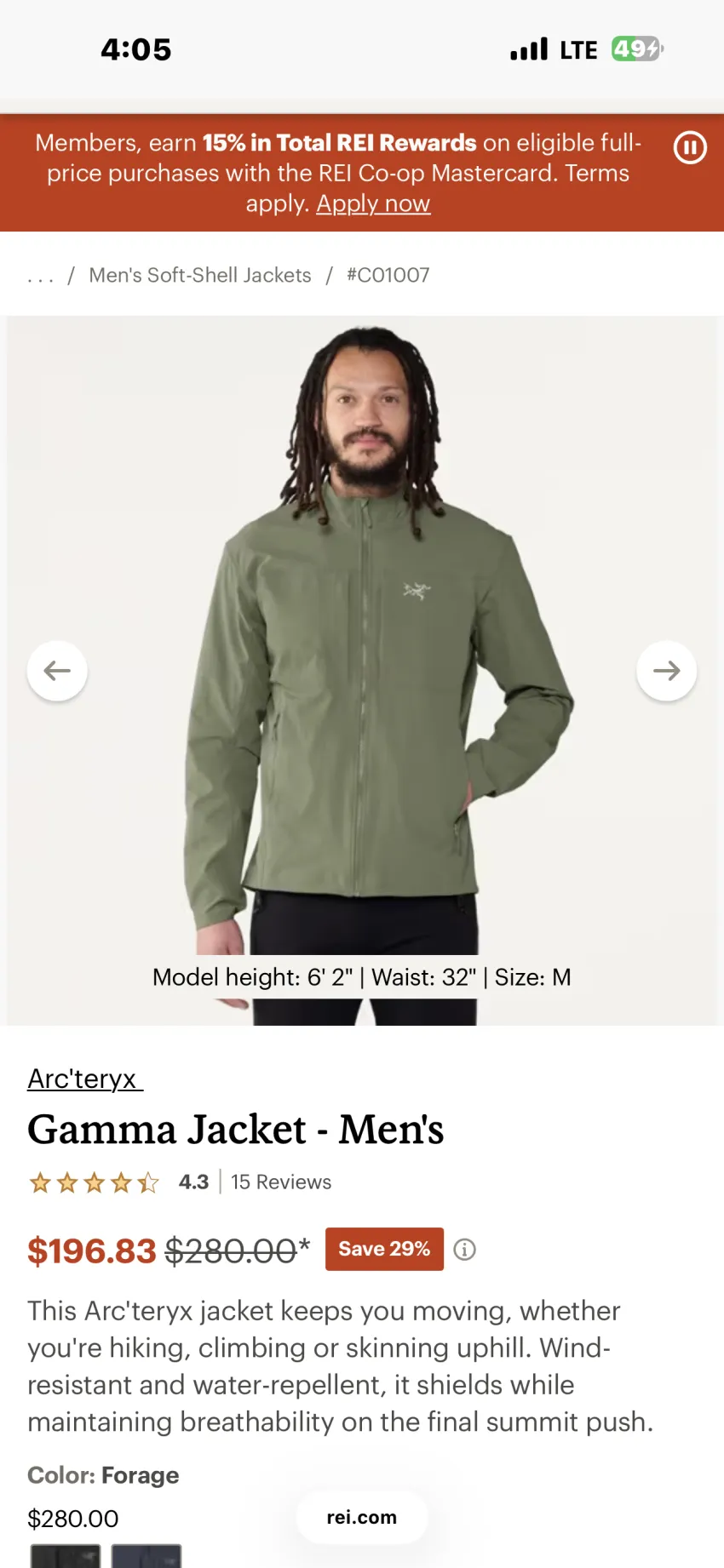The width and height of the screenshot is (724, 1568).
Task: Select the black color swatch
Action: click(66, 1556)
